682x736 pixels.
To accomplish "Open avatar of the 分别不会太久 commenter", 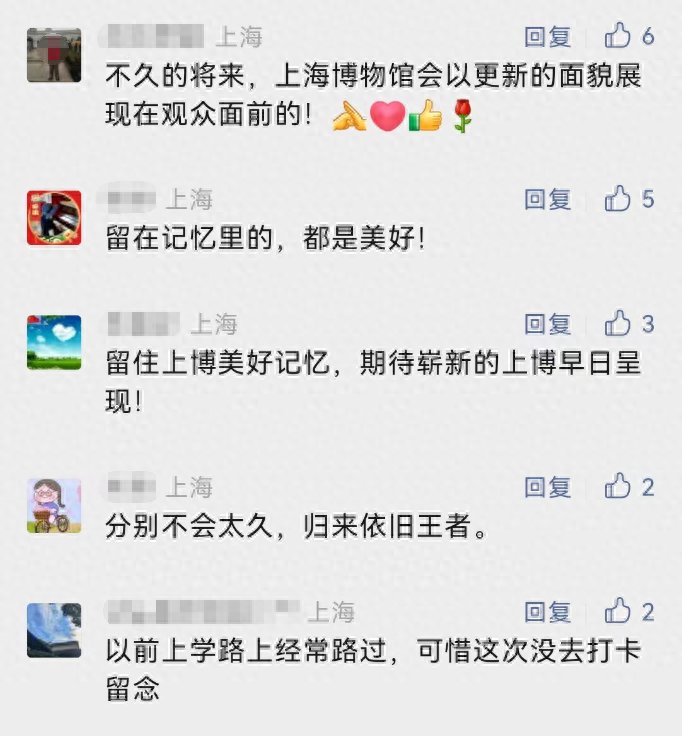I will pyautogui.click(x=54, y=505).
